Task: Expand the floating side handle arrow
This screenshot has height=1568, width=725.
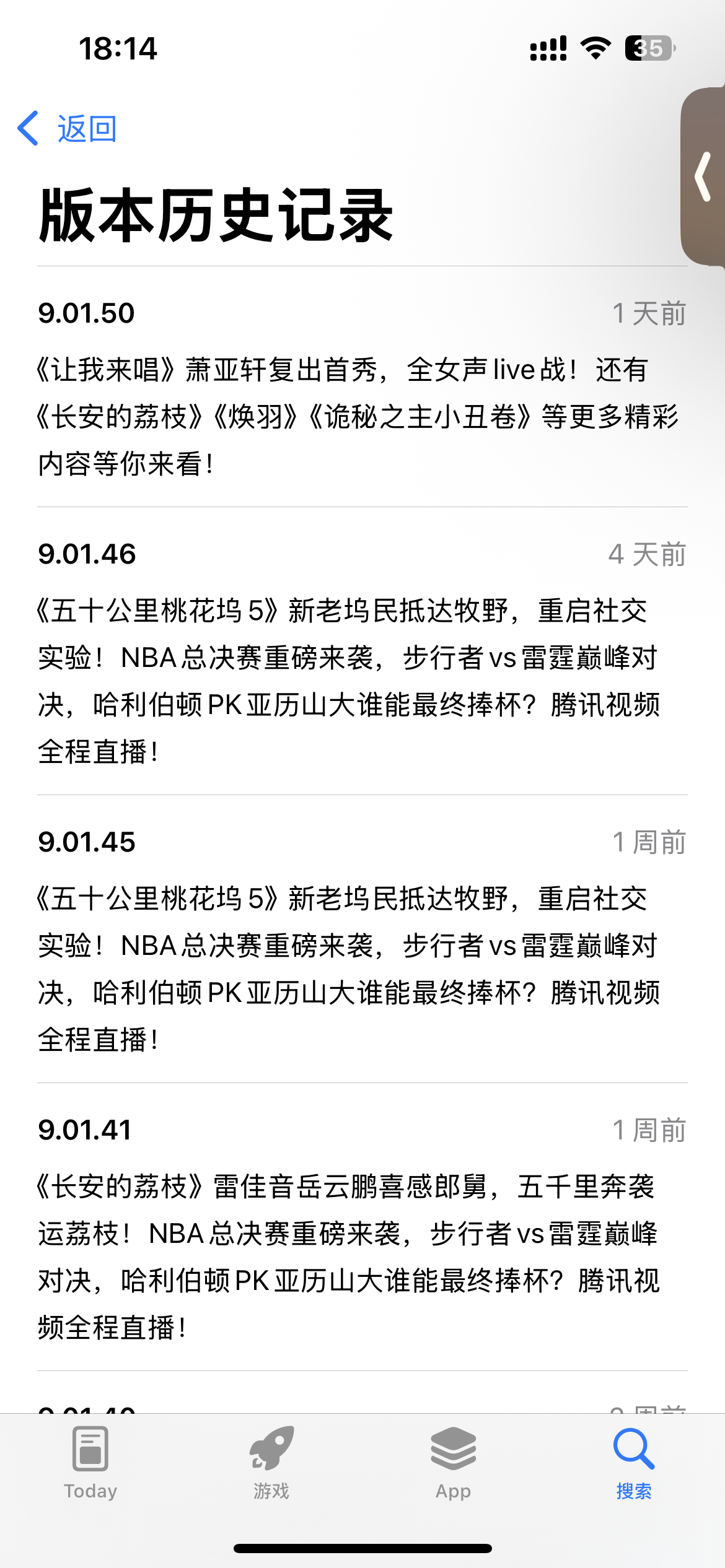Action: (x=704, y=177)
